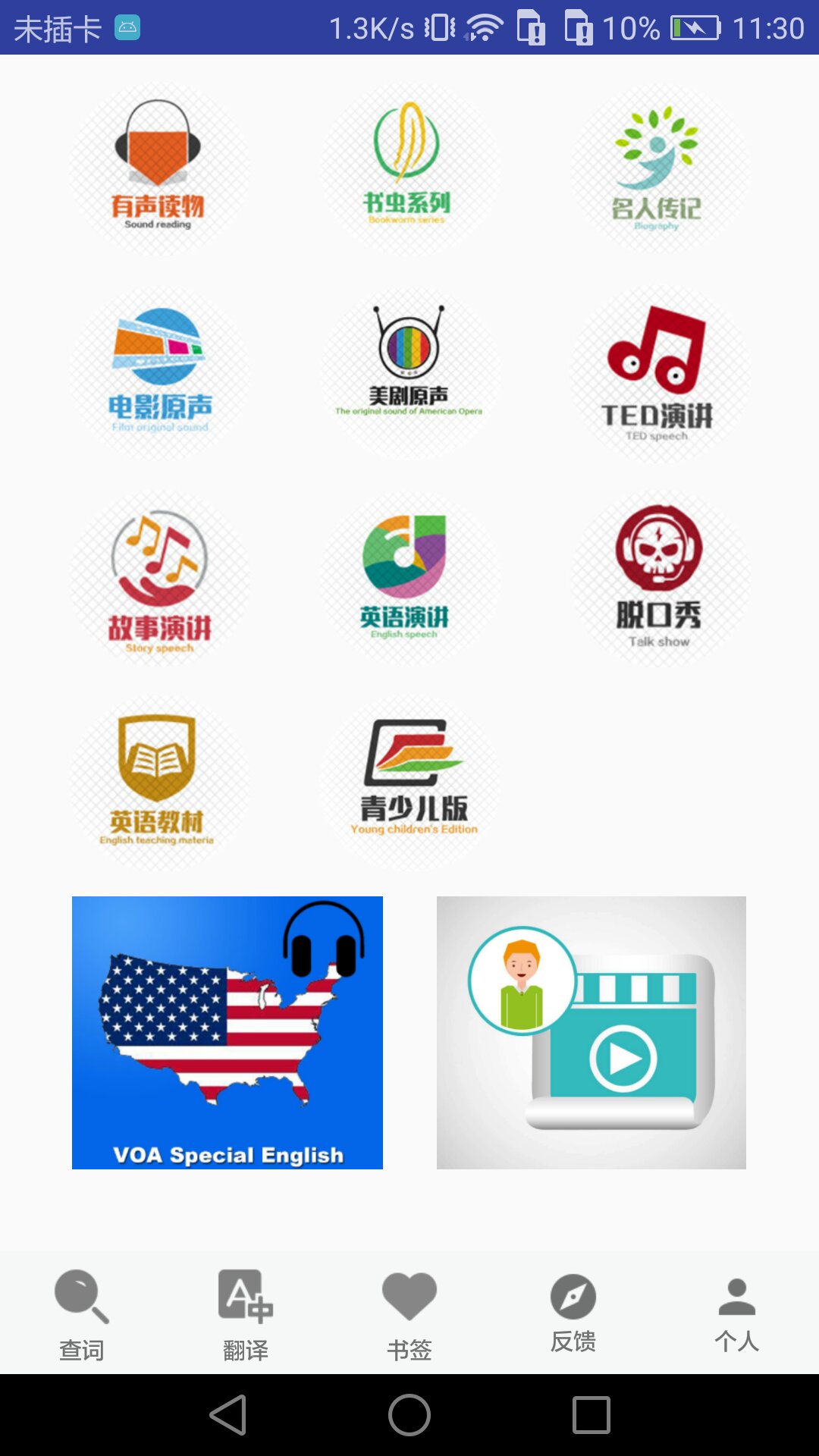Tap the Android notification icon in status bar
The height and width of the screenshot is (1456, 819).
click(127, 26)
